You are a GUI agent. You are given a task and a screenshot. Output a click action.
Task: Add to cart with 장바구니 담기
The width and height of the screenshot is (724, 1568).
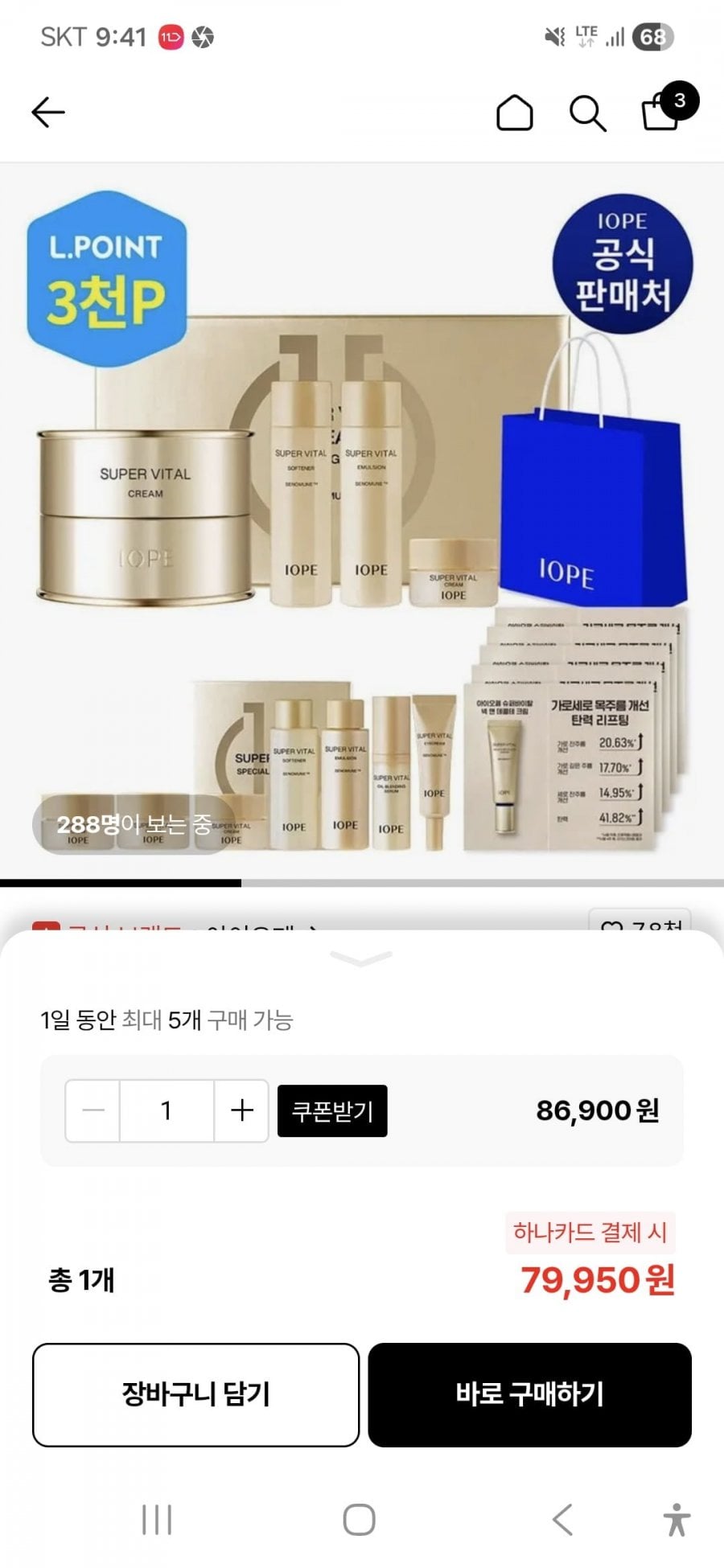pyautogui.click(x=195, y=1394)
